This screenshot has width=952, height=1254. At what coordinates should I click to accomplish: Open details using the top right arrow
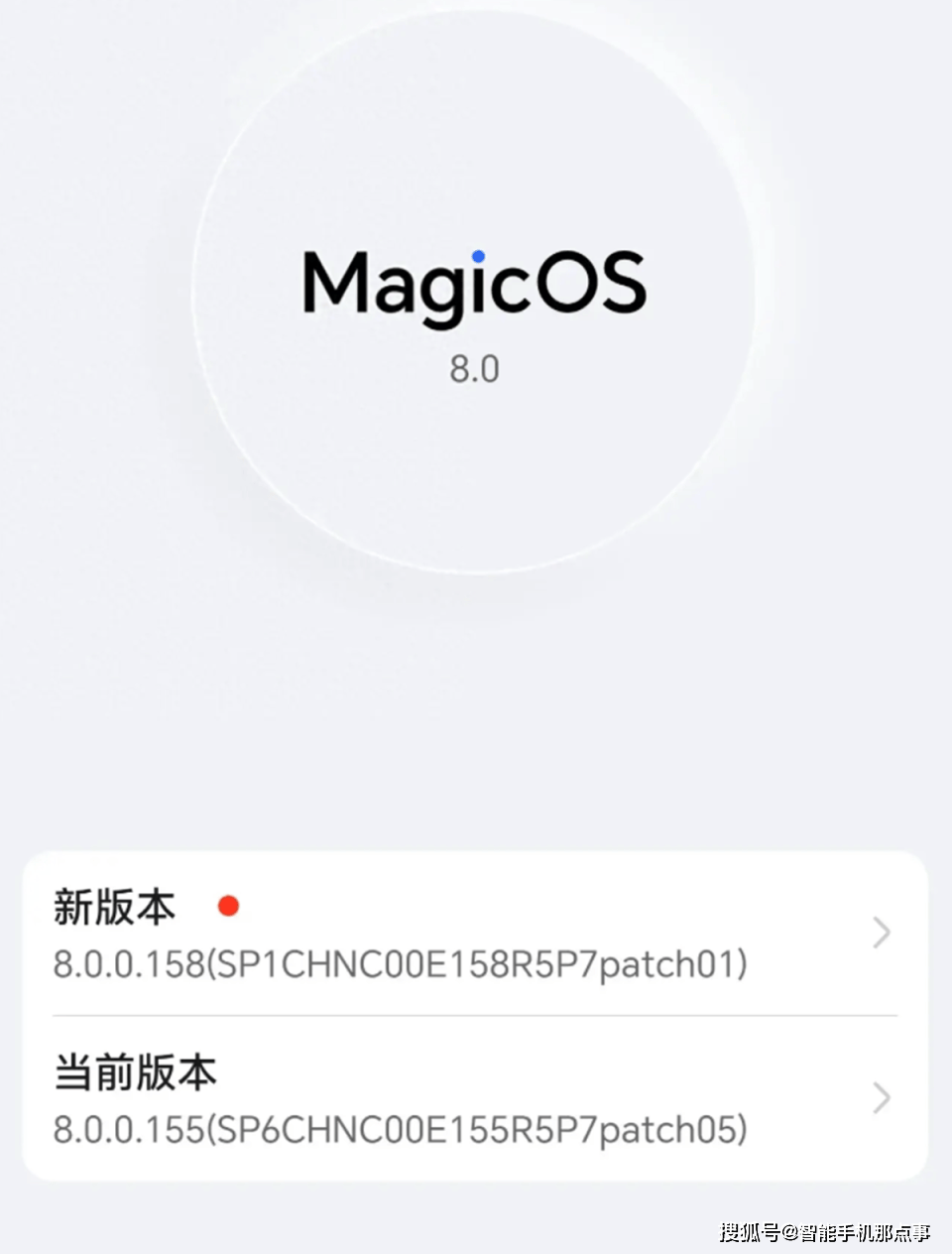point(881,933)
